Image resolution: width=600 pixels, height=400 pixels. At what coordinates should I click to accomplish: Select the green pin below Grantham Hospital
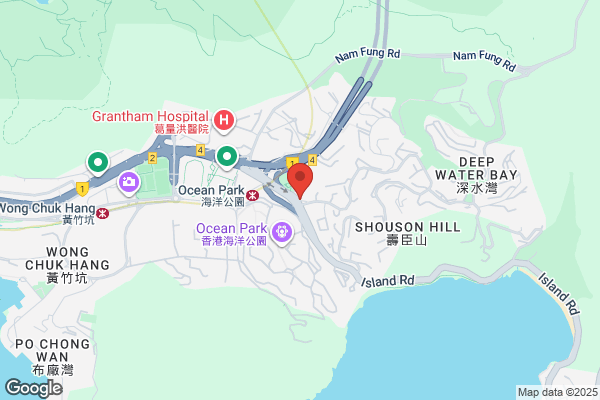(227, 157)
